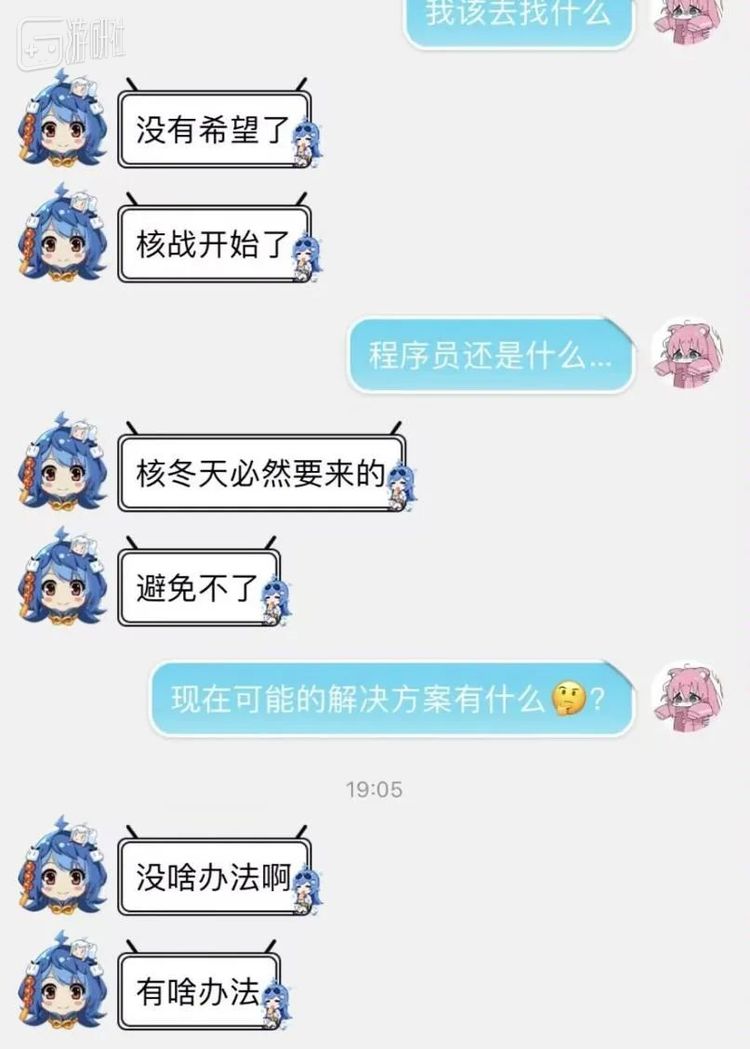Tap the blue-haired avatar next to "核战开始了"

[62, 240]
